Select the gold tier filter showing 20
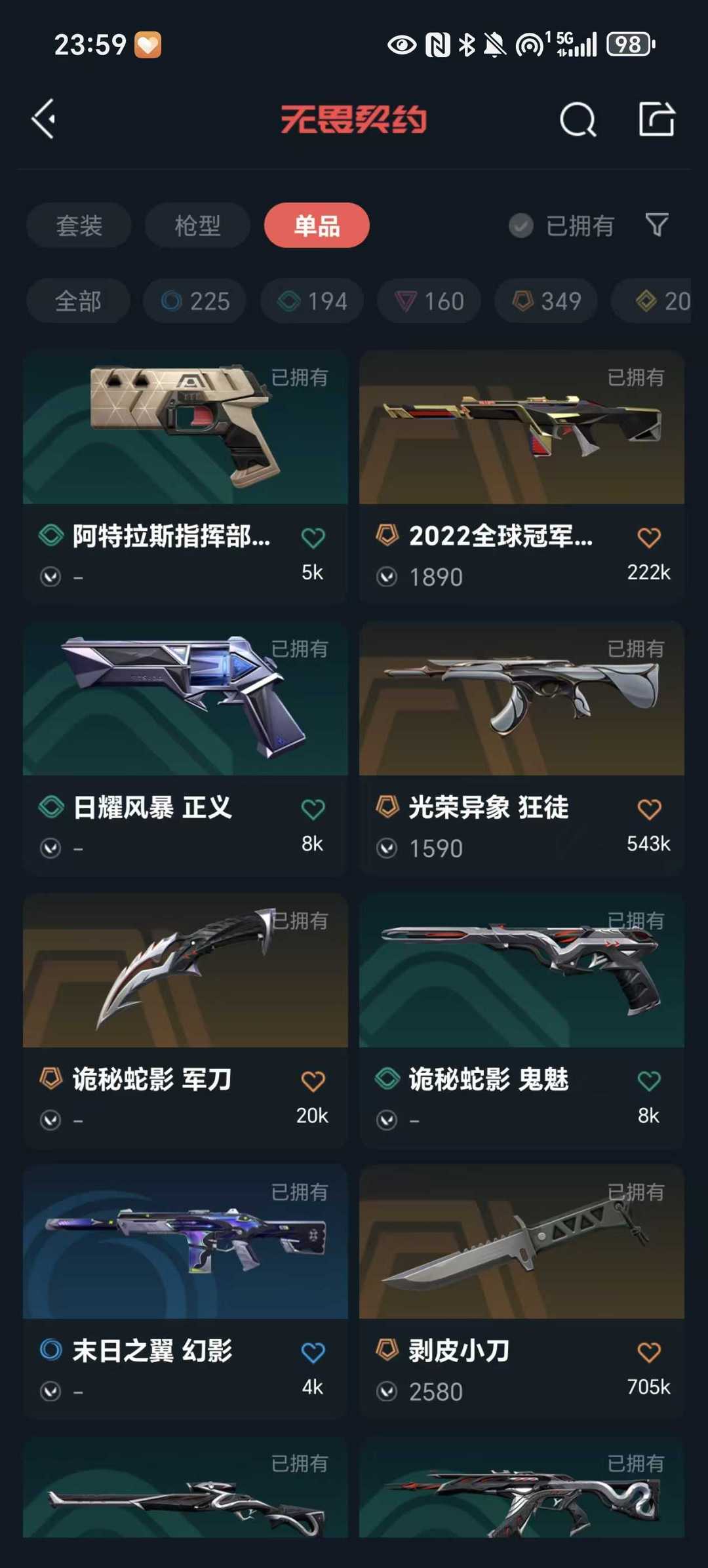This screenshot has width=708, height=1568. click(x=656, y=301)
